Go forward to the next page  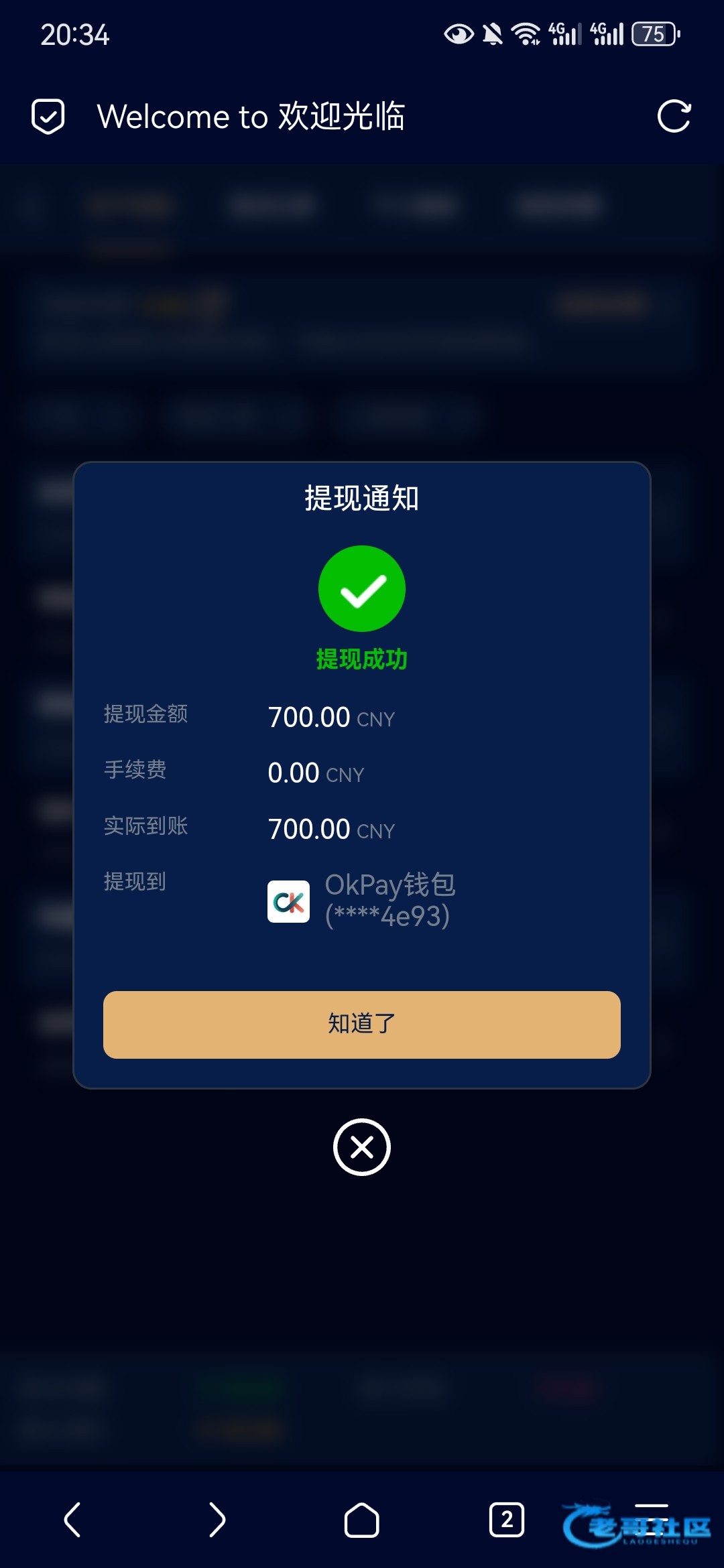pos(217,1519)
